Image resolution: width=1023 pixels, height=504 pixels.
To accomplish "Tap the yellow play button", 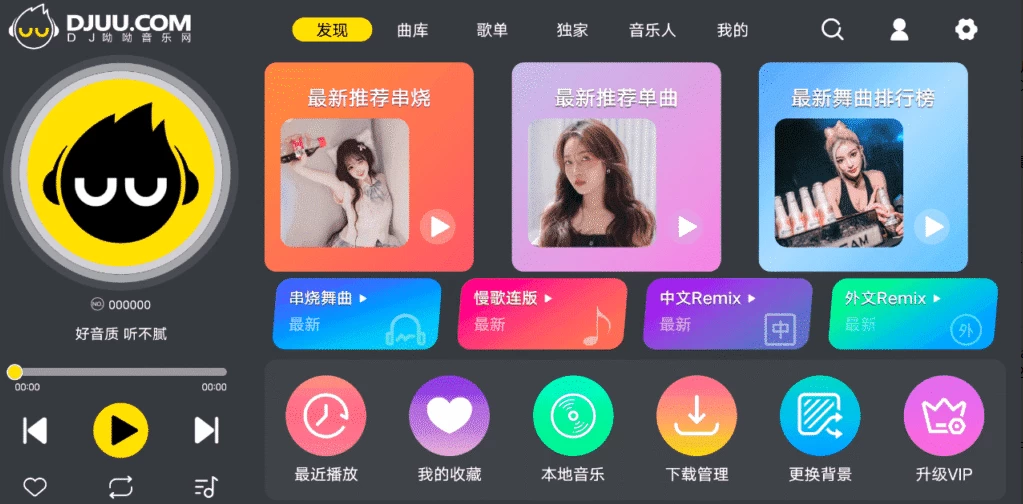I will [x=121, y=430].
